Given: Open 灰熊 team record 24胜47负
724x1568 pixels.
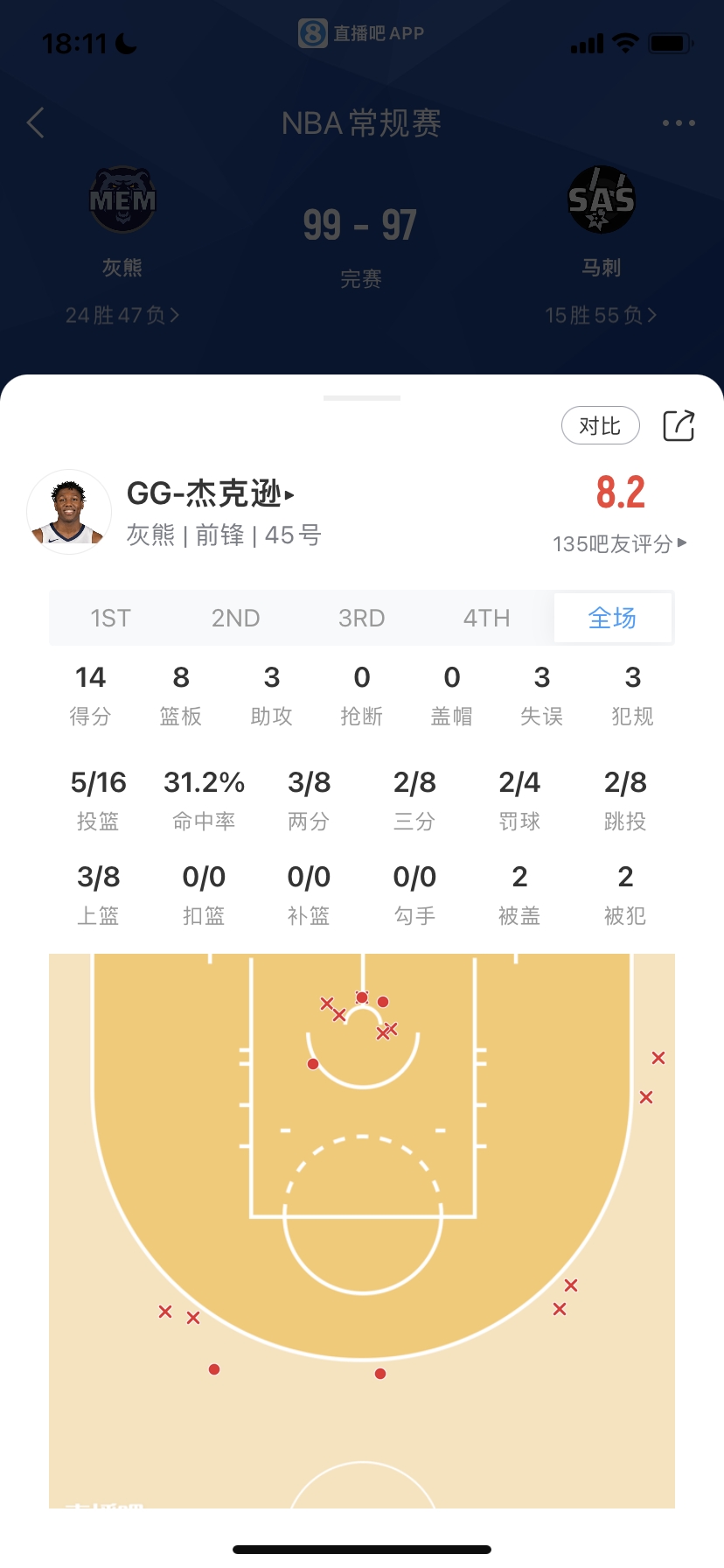Looking at the screenshot, I should tap(122, 315).
